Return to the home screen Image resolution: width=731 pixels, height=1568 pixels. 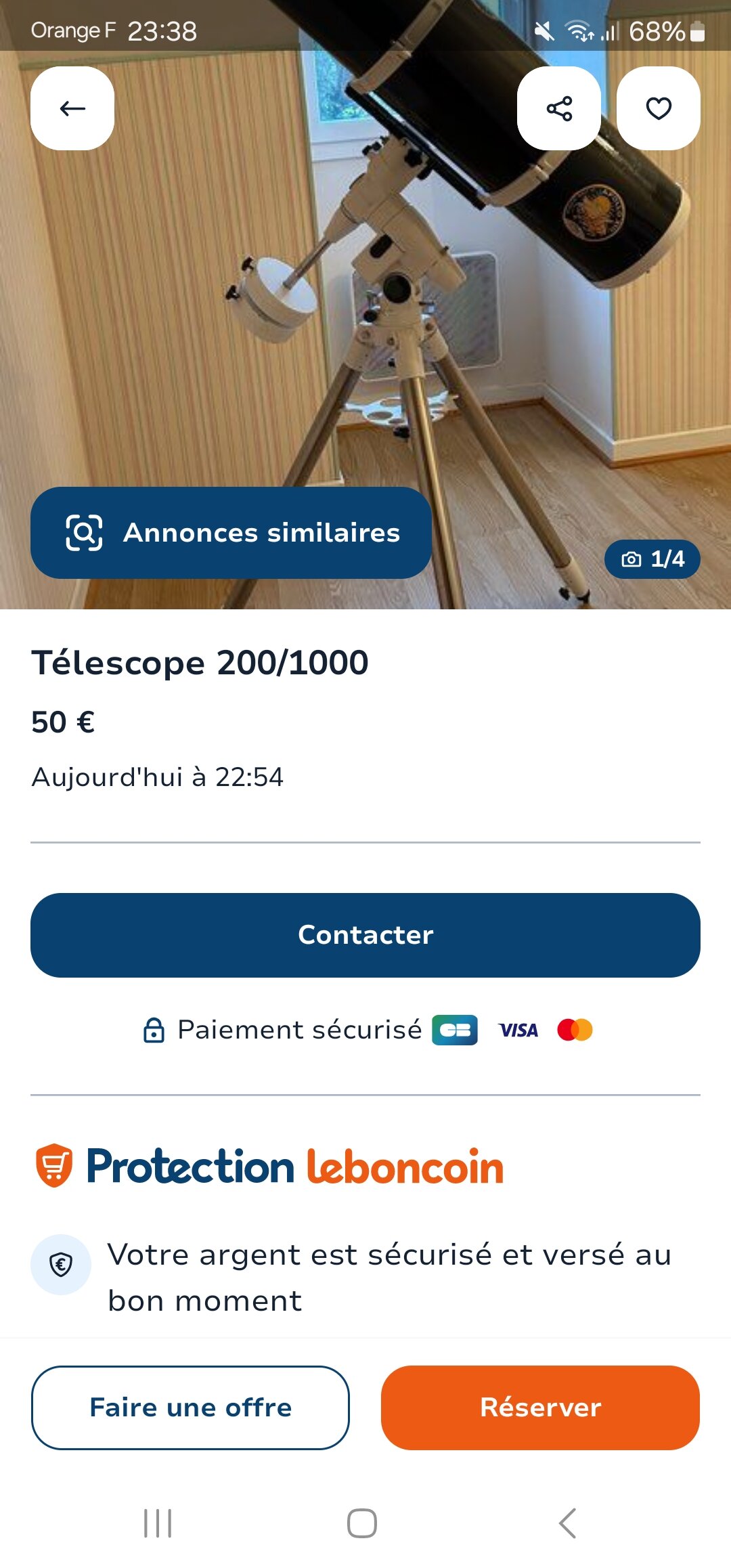[362, 1523]
